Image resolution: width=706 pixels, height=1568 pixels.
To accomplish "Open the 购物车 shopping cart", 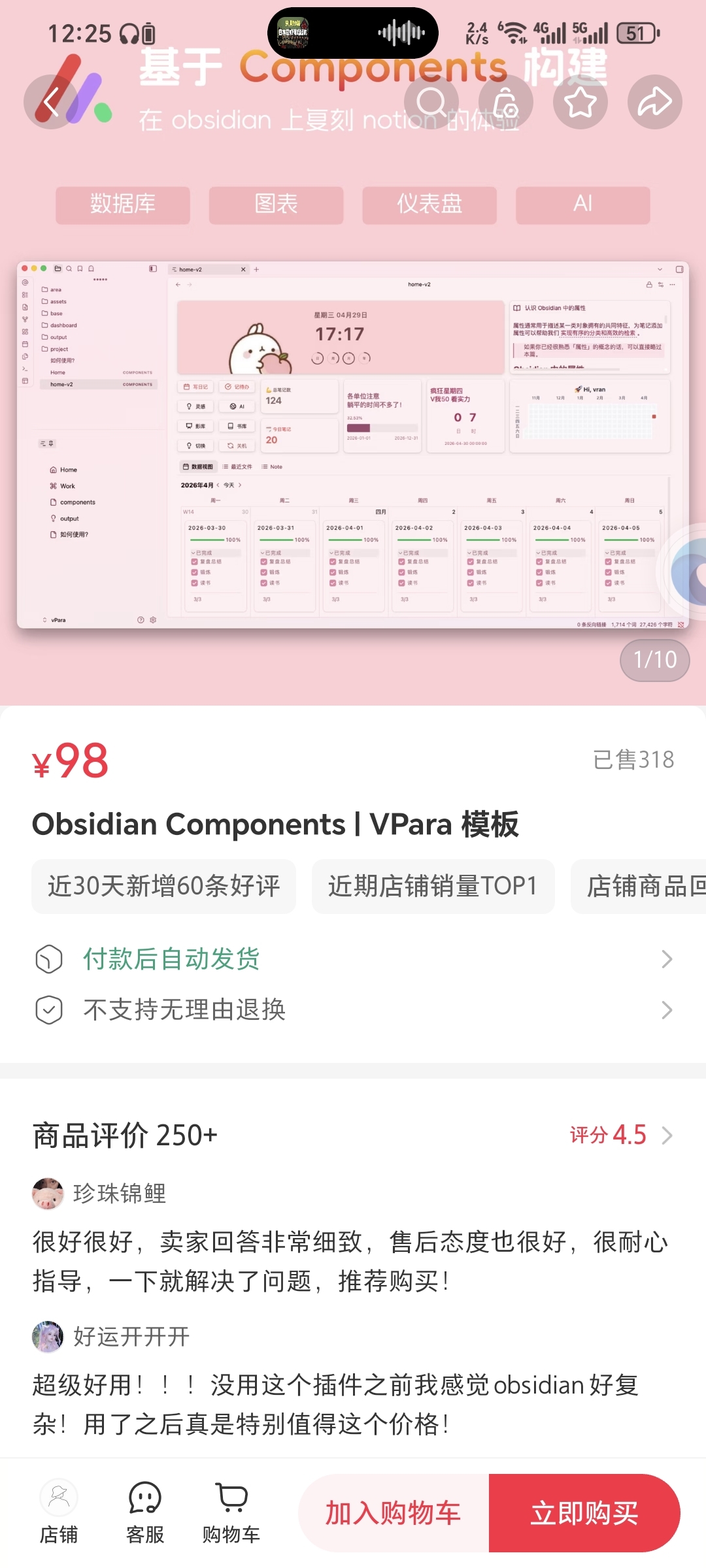I will click(x=231, y=1512).
